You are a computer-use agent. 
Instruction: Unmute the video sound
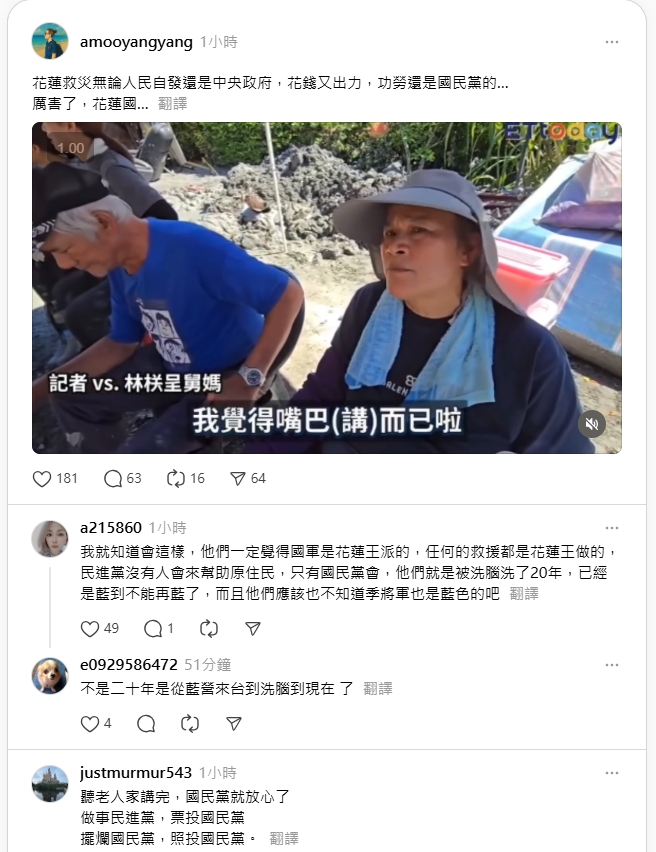coord(592,424)
